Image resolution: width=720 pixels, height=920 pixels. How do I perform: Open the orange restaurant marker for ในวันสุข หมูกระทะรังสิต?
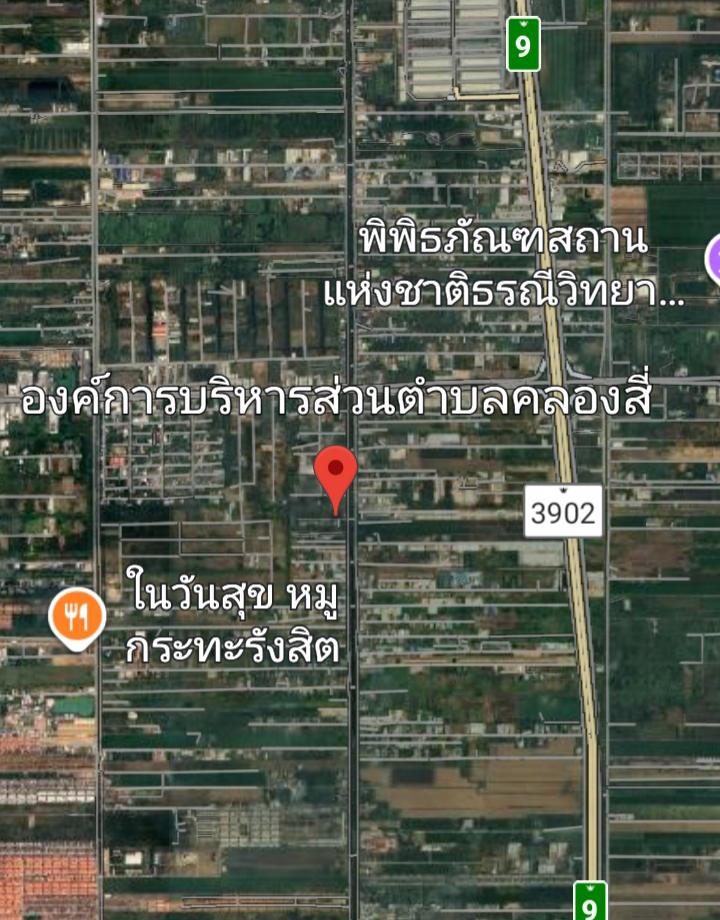pyautogui.click(x=77, y=614)
